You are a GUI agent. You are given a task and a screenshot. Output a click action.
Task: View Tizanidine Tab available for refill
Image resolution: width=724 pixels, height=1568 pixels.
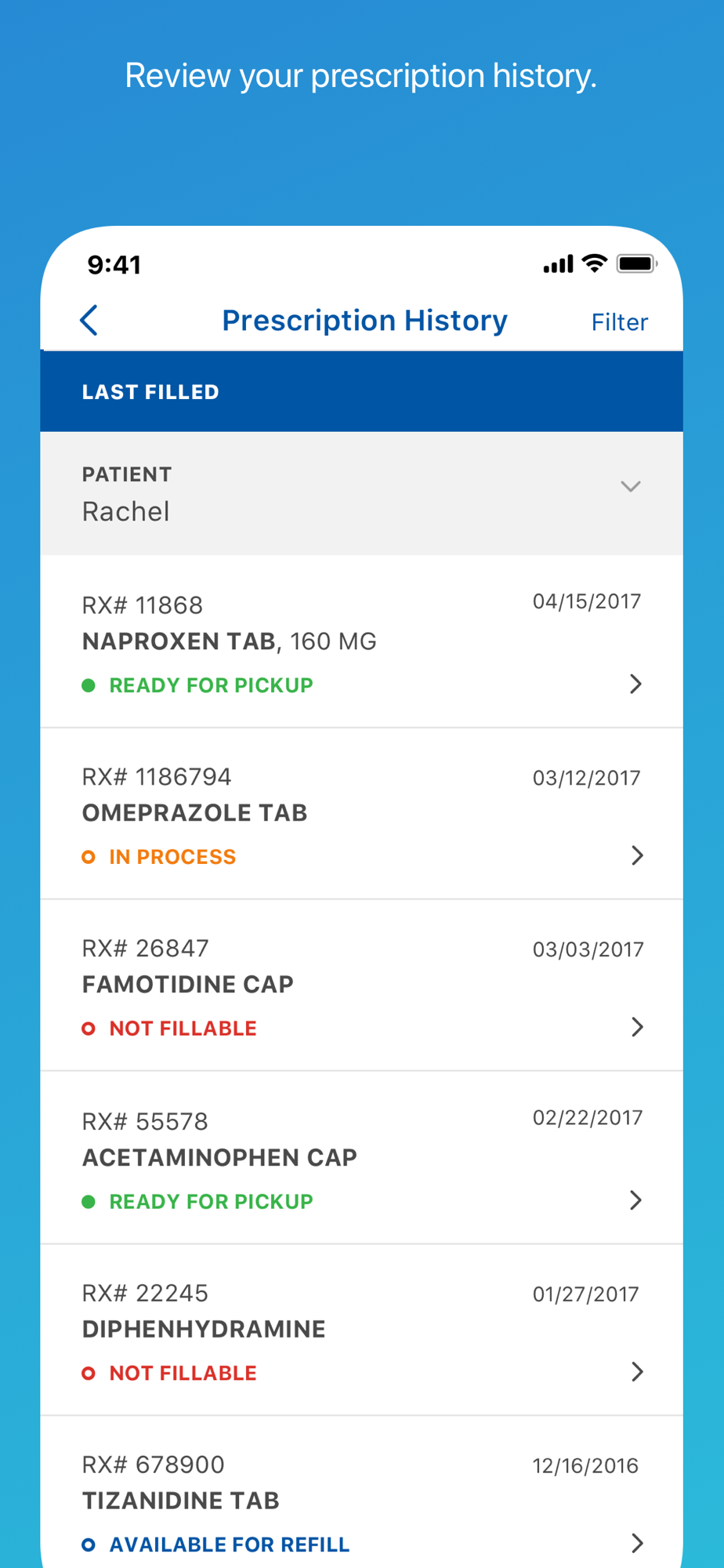(x=361, y=1492)
